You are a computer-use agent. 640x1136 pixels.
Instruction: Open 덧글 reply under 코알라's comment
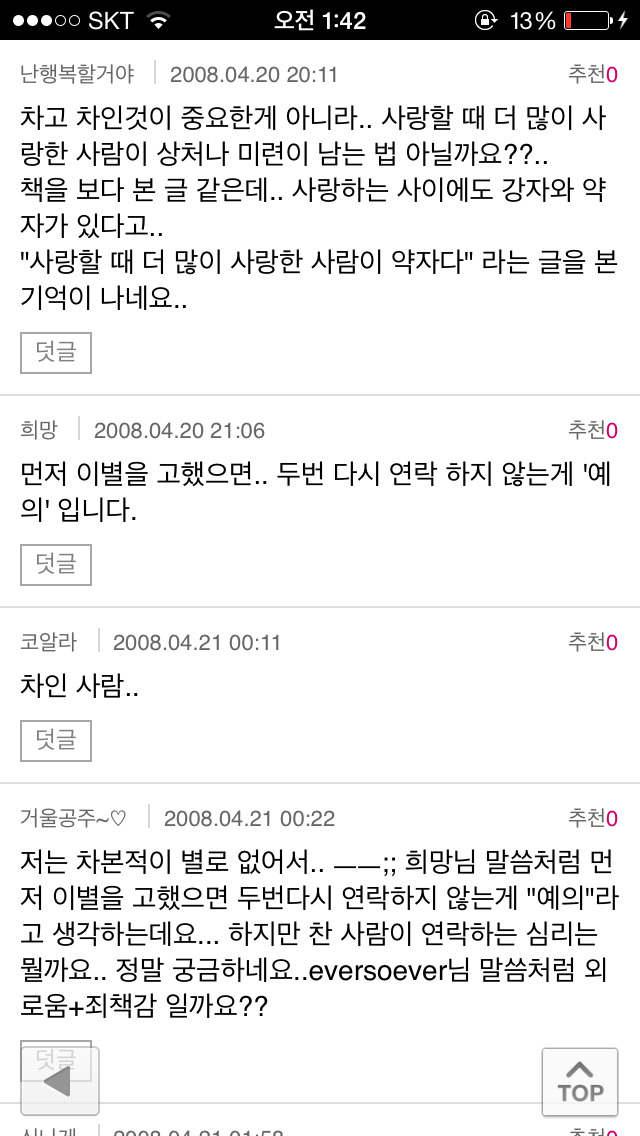(x=56, y=741)
